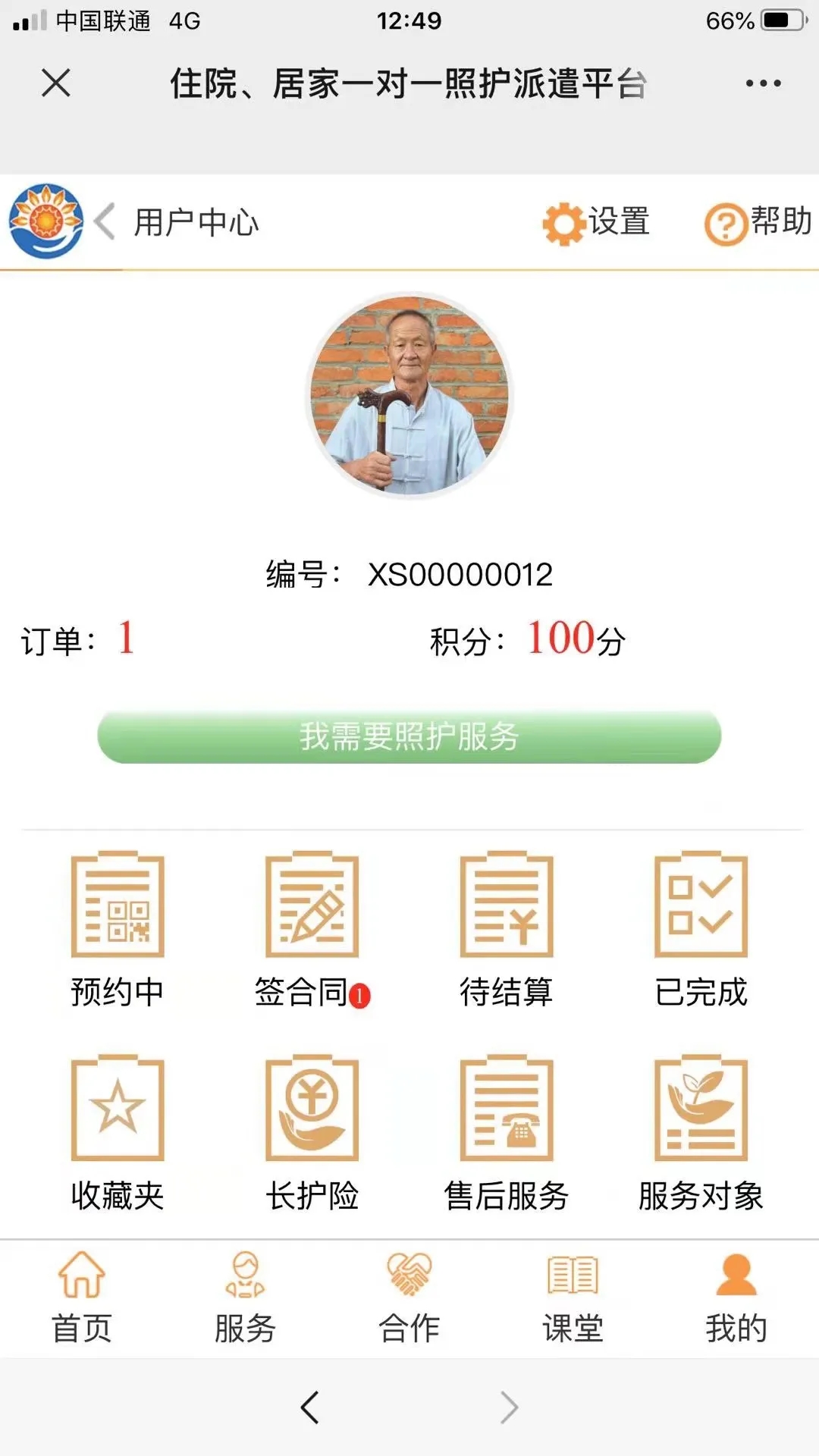Switch to the 首页 tab
Viewport: 819px width, 1456px height.
pyautogui.click(x=82, y=1298)
